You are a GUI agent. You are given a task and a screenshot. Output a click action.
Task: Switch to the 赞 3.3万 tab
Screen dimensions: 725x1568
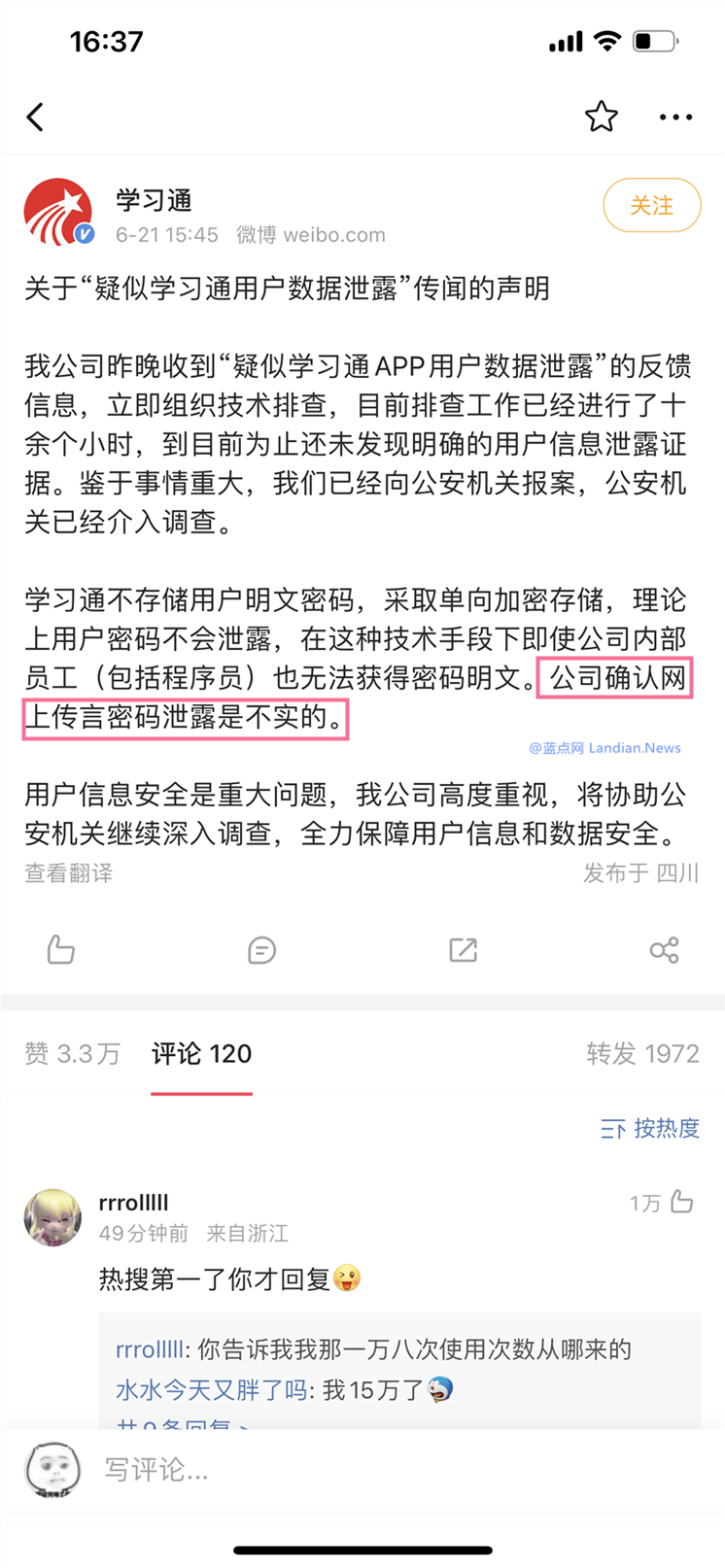(x=72, y=1053)
